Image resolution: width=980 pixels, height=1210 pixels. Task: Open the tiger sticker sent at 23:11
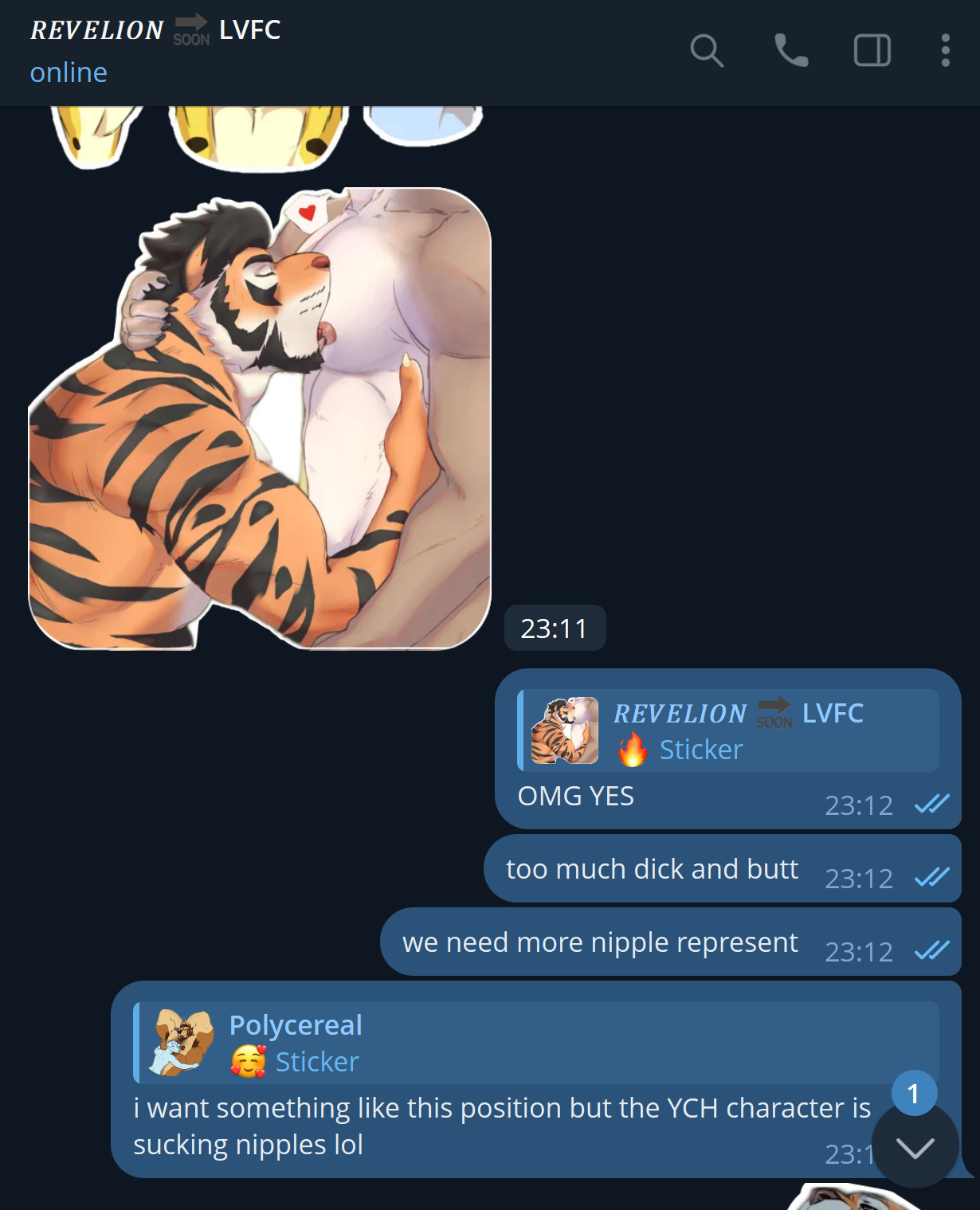click(x=260, y=419)
